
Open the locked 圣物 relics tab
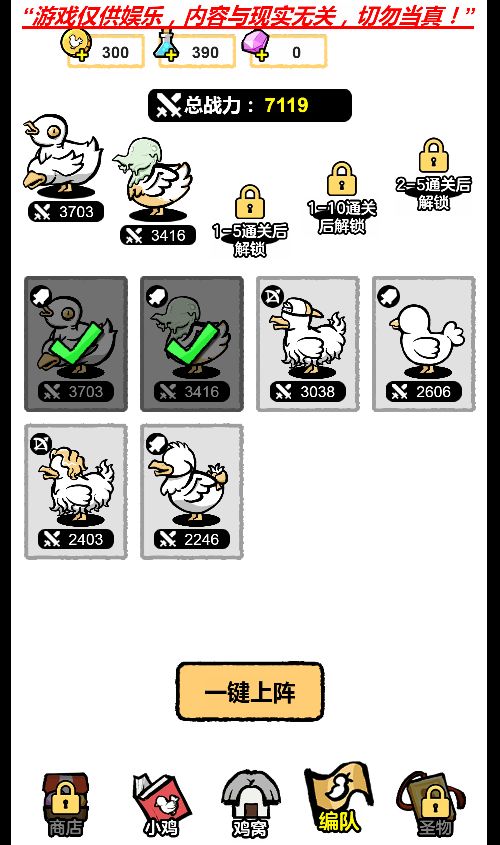(x=435, y=805)
